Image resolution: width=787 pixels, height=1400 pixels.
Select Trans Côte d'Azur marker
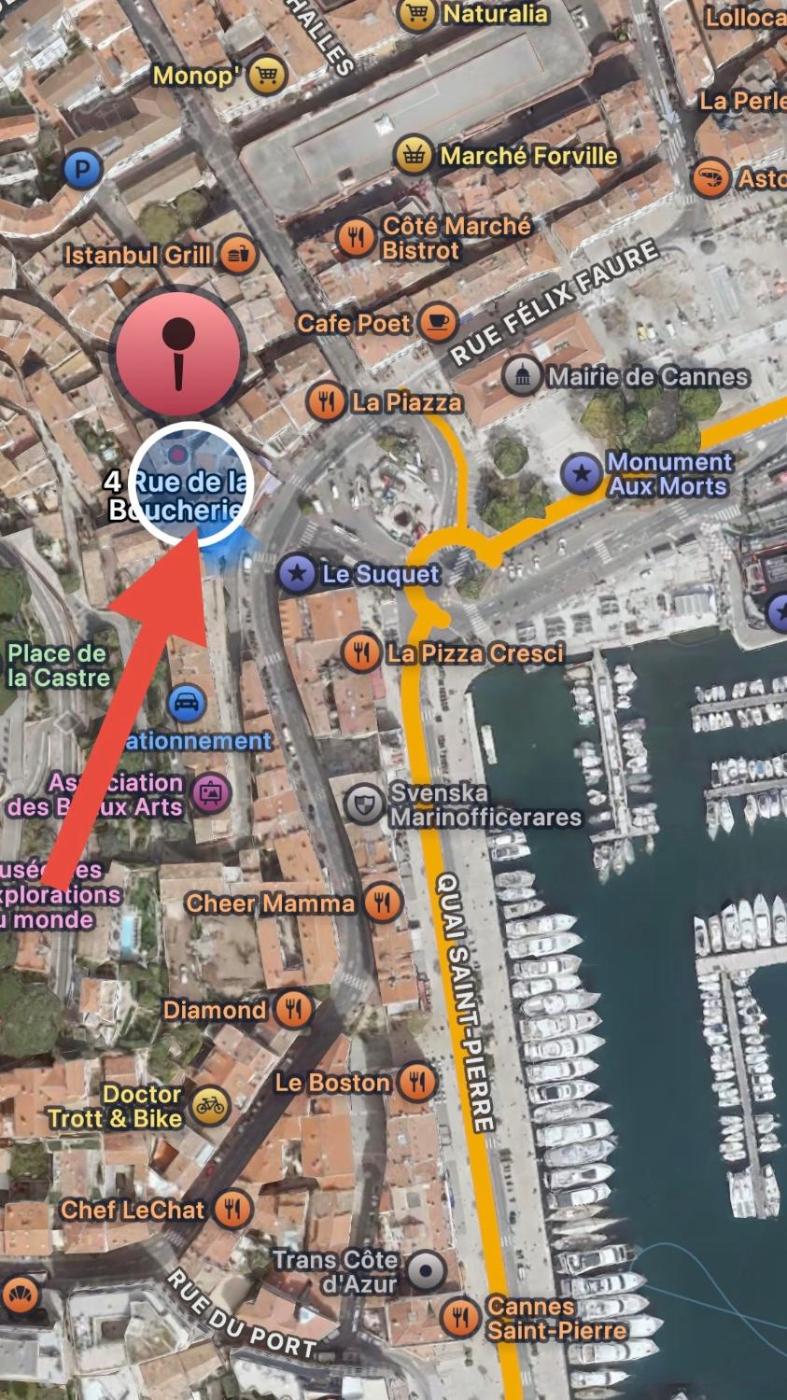click(427, 1270)
